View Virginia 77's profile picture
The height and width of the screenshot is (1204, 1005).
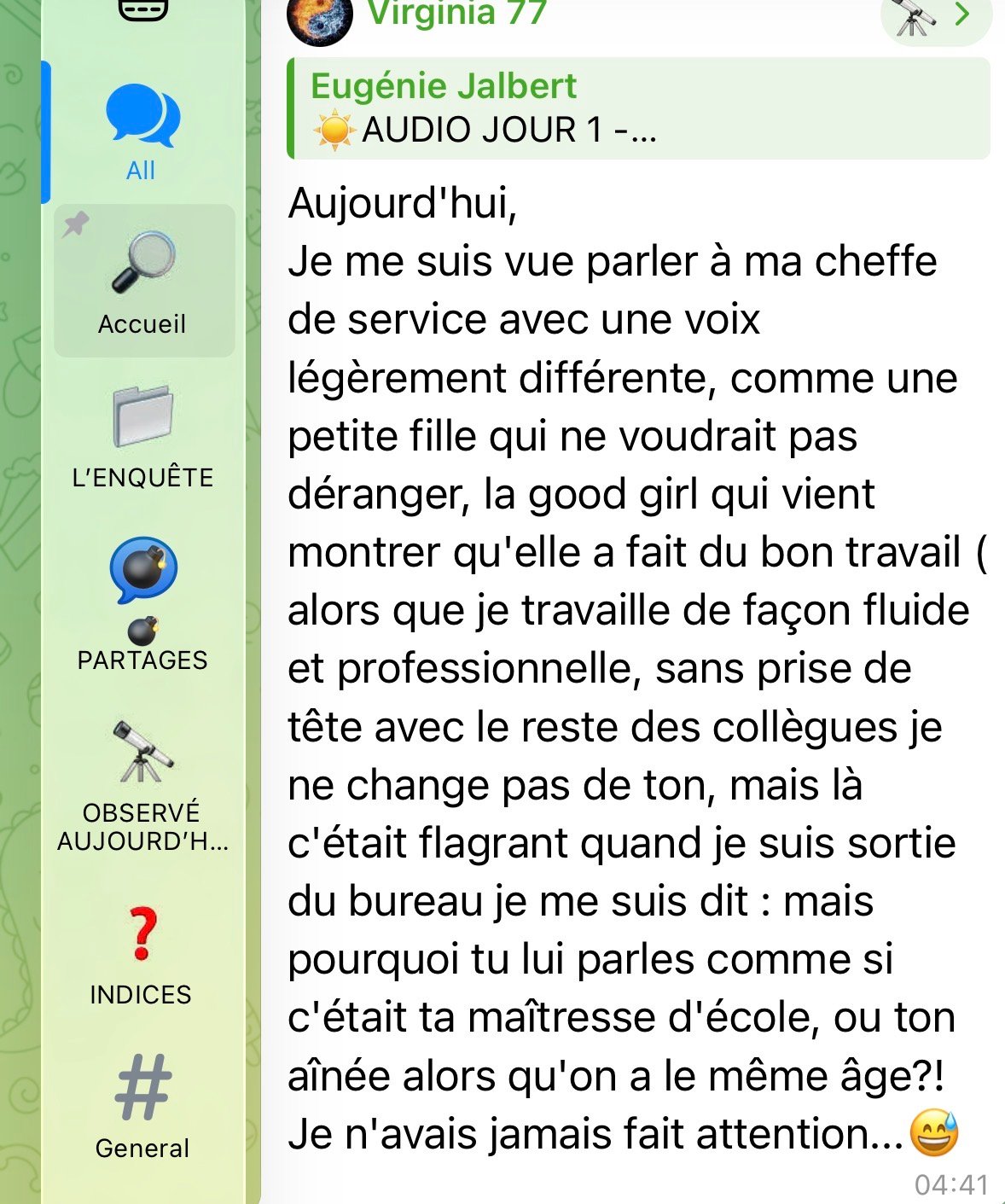320,19
